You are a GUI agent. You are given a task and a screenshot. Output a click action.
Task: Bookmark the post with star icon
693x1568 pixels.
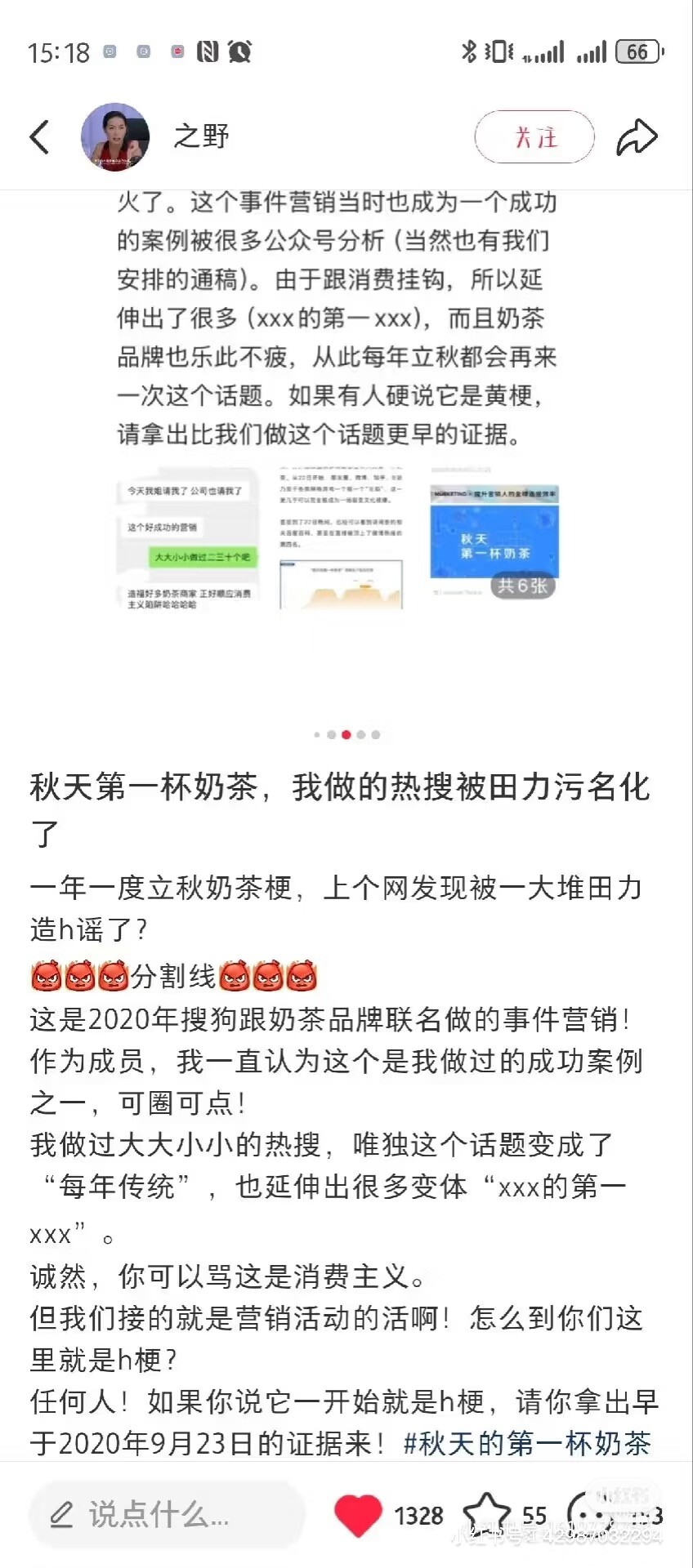click(x=486, y=1515)
